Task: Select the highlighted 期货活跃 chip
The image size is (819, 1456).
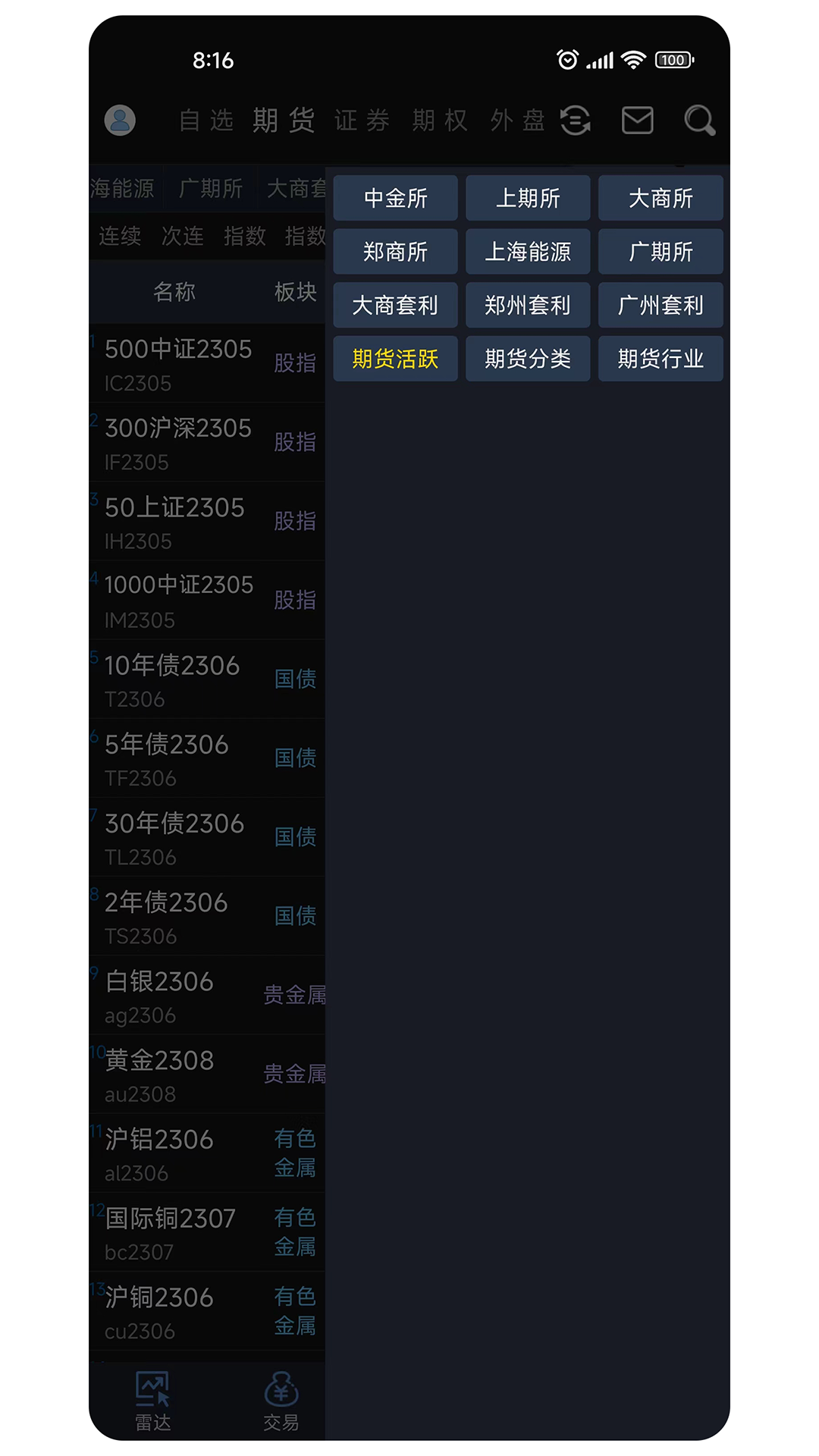Action: click(x=395, y=359)
